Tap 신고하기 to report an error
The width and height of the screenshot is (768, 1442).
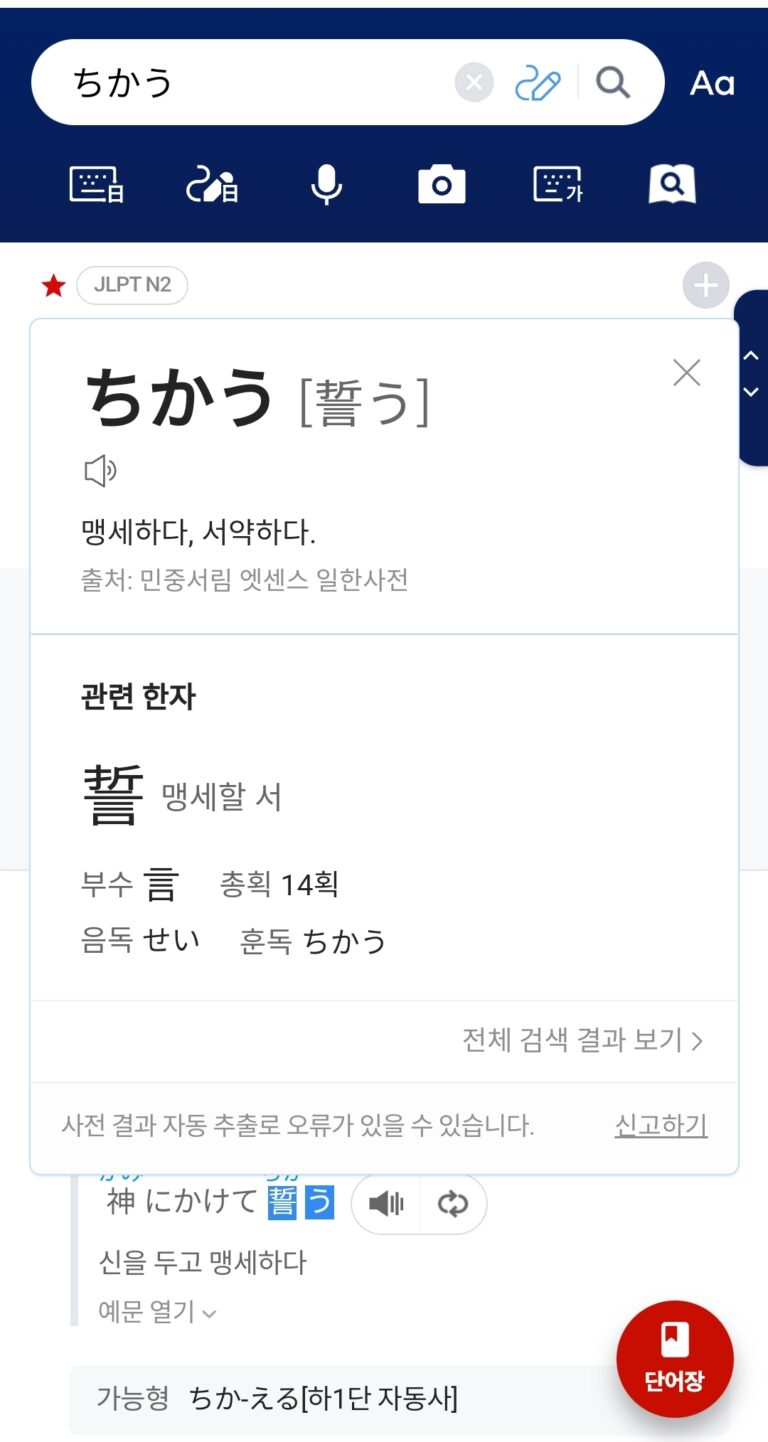661,1126
